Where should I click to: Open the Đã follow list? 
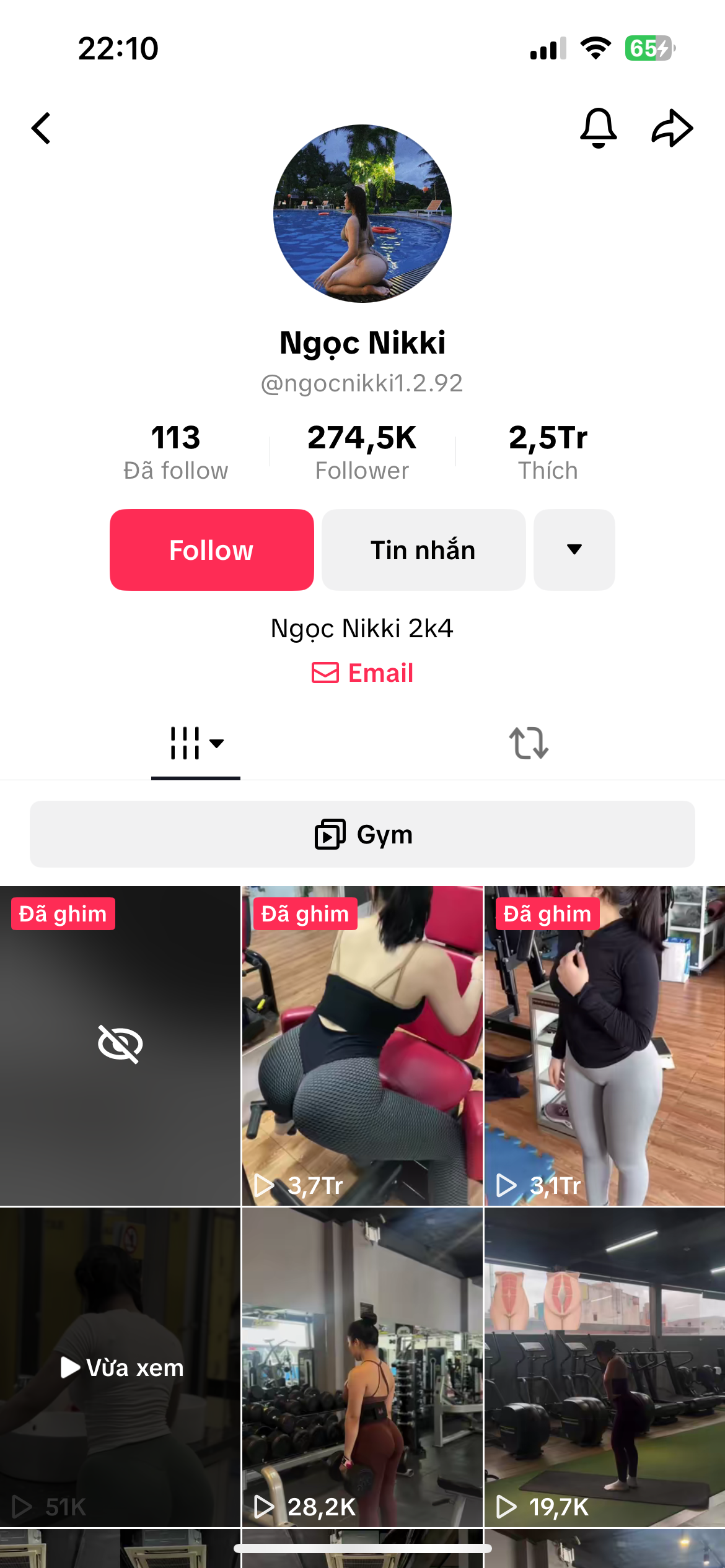pyautogui.click(x=175, y=452)
